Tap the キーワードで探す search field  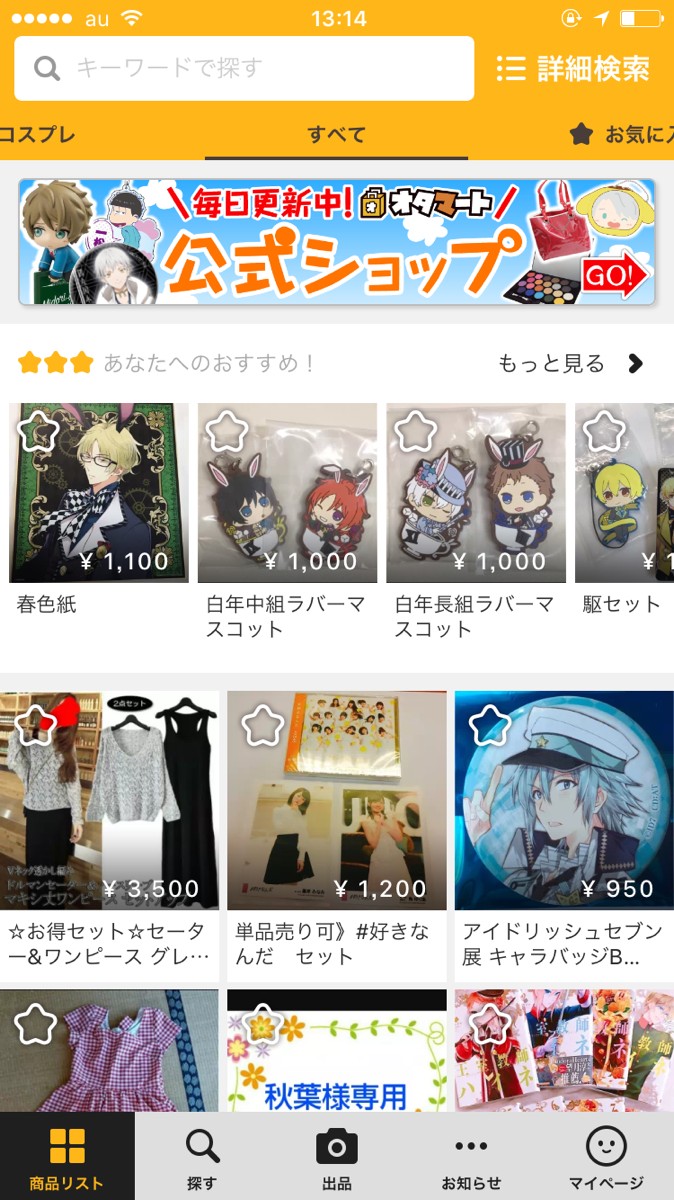click(244, 68)
